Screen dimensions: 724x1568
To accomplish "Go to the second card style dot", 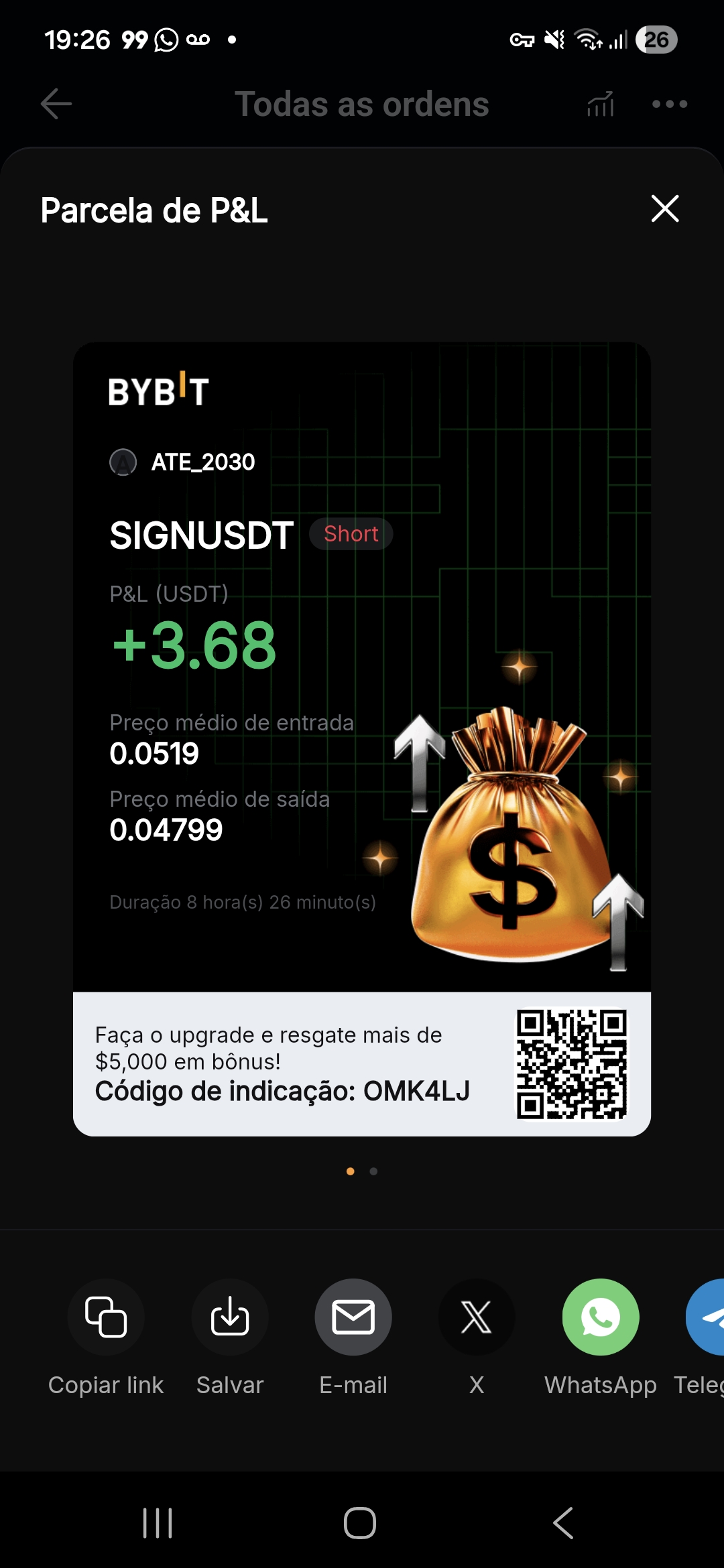I will tap(373, 1171).
